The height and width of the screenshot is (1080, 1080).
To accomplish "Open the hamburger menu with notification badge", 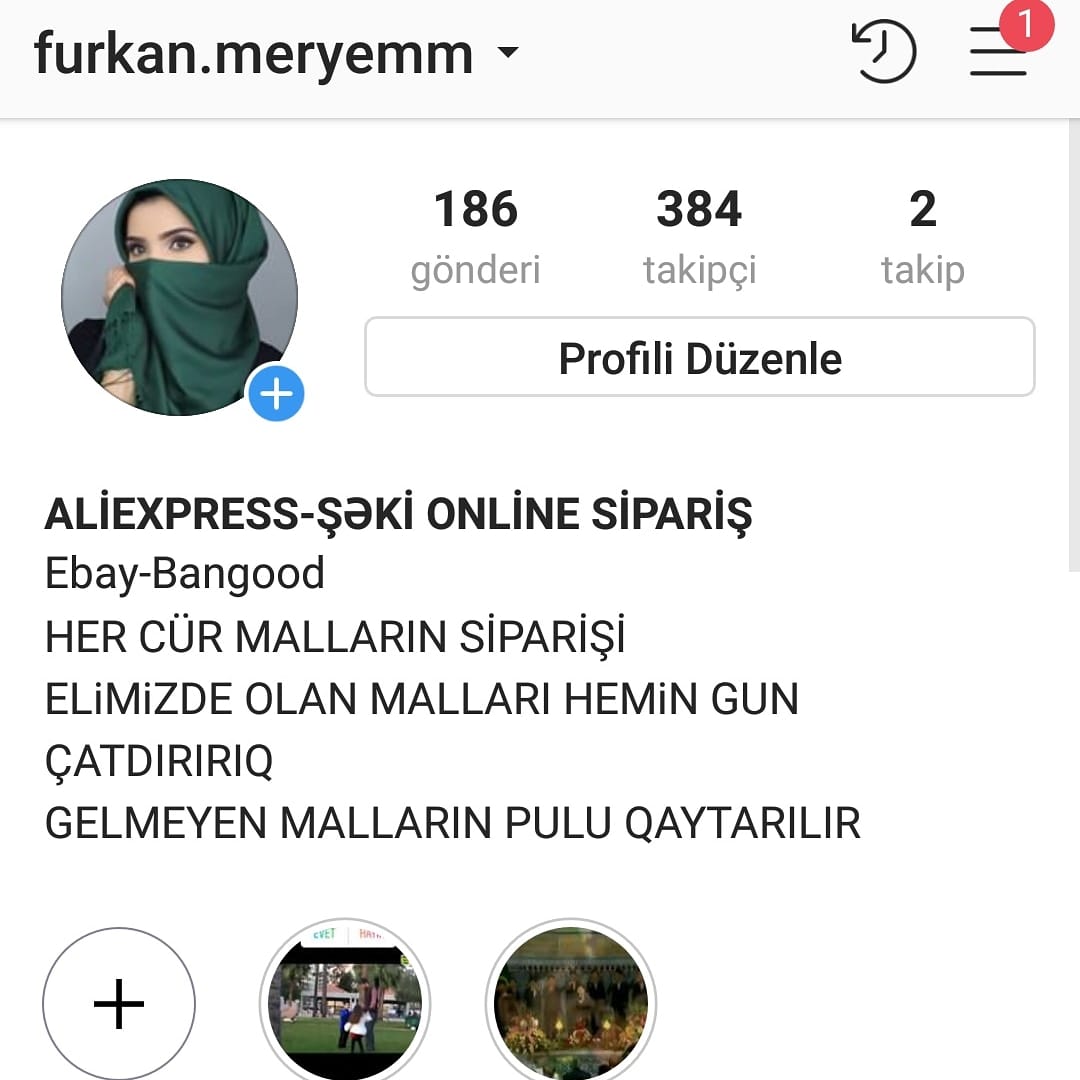I will point(999,50).
